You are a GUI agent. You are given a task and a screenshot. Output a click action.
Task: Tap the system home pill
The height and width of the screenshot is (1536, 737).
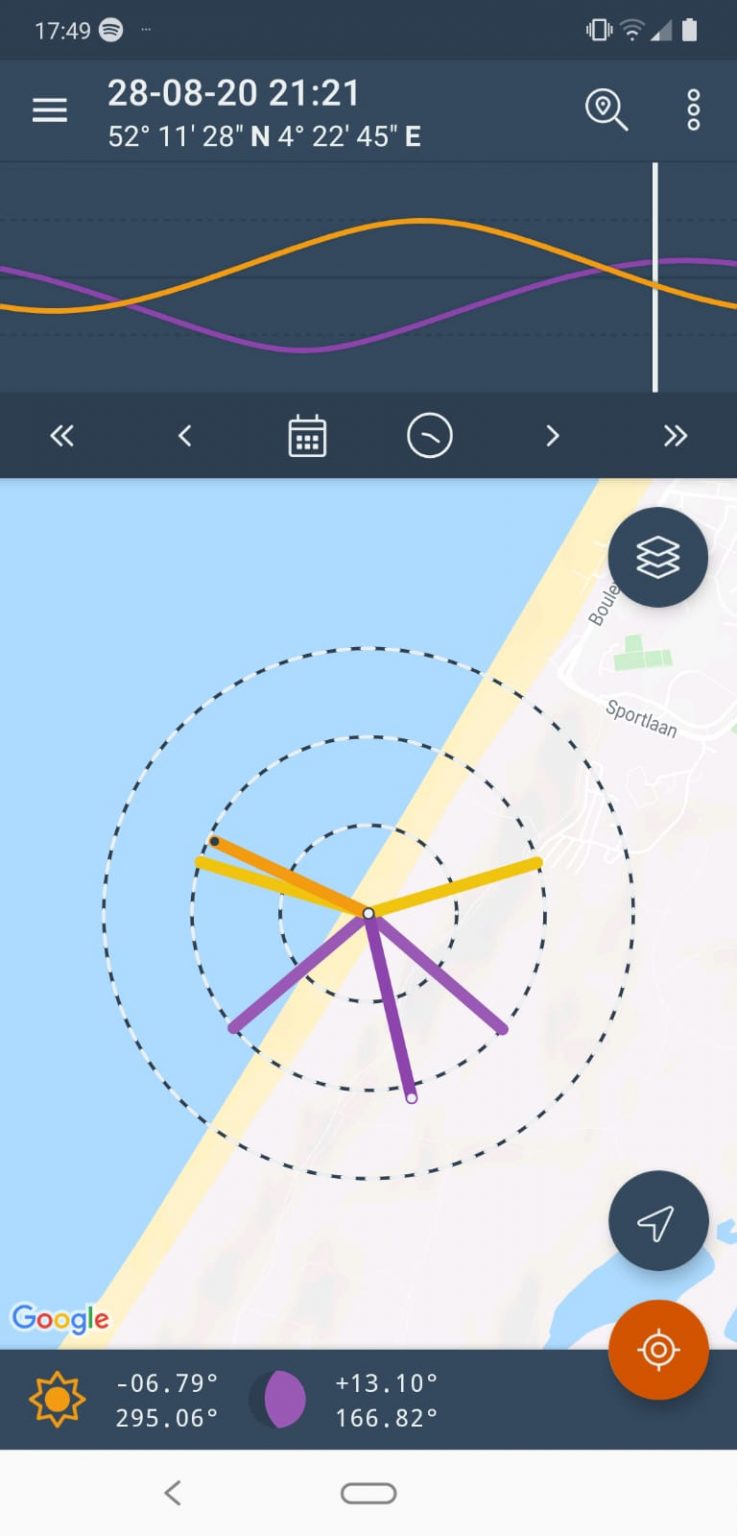[x=368, y=1493]
